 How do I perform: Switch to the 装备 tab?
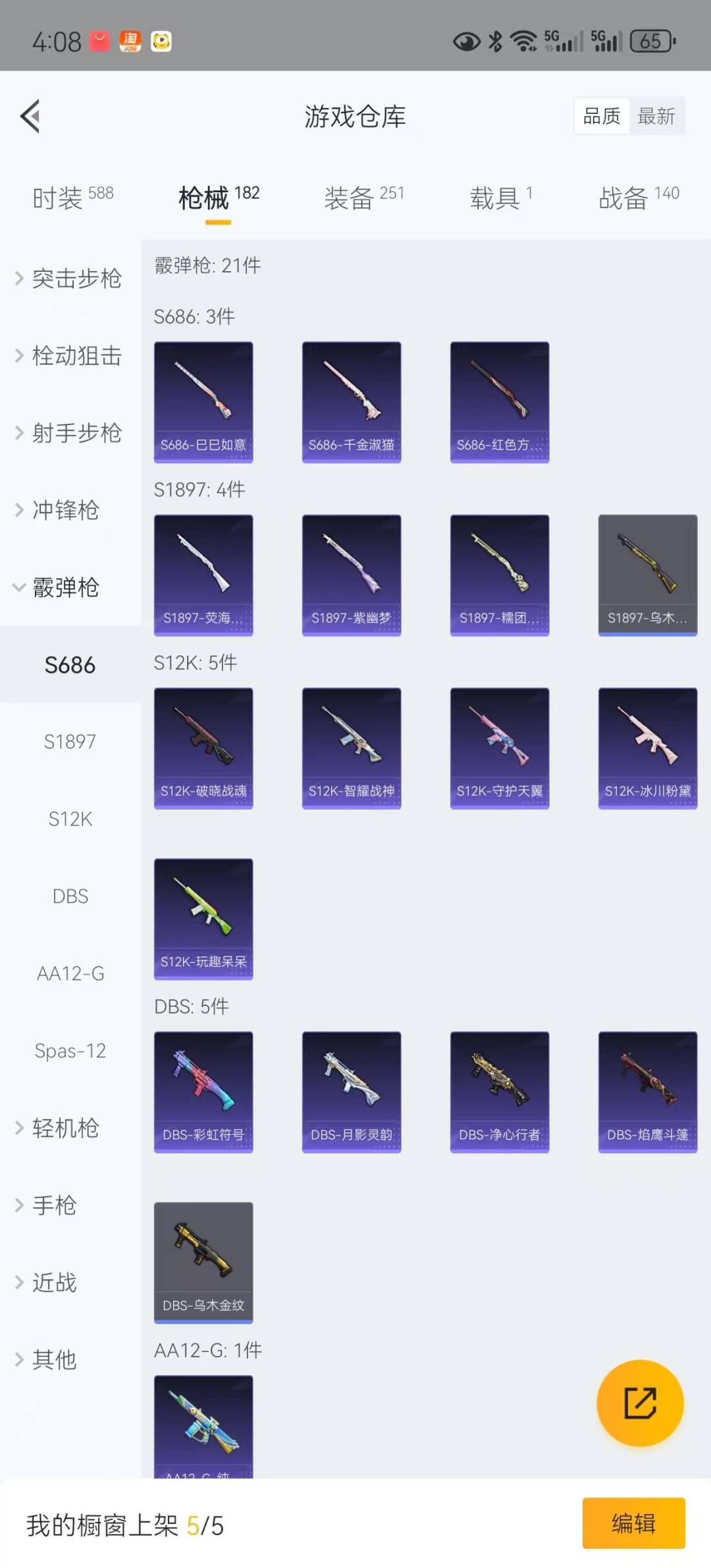pos(363,197)
